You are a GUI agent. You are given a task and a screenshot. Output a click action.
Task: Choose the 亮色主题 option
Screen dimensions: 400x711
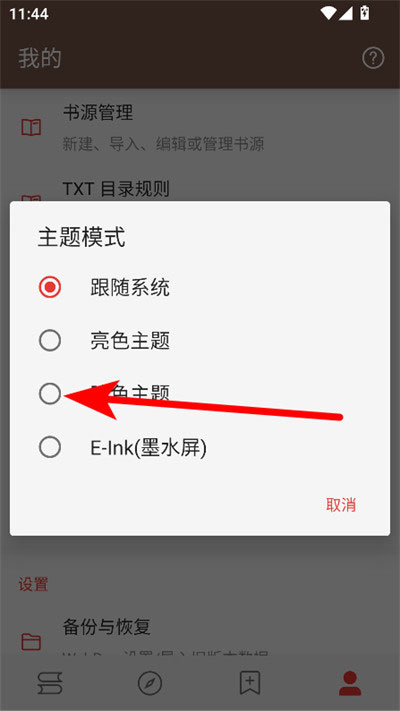[x=200, y=341]
